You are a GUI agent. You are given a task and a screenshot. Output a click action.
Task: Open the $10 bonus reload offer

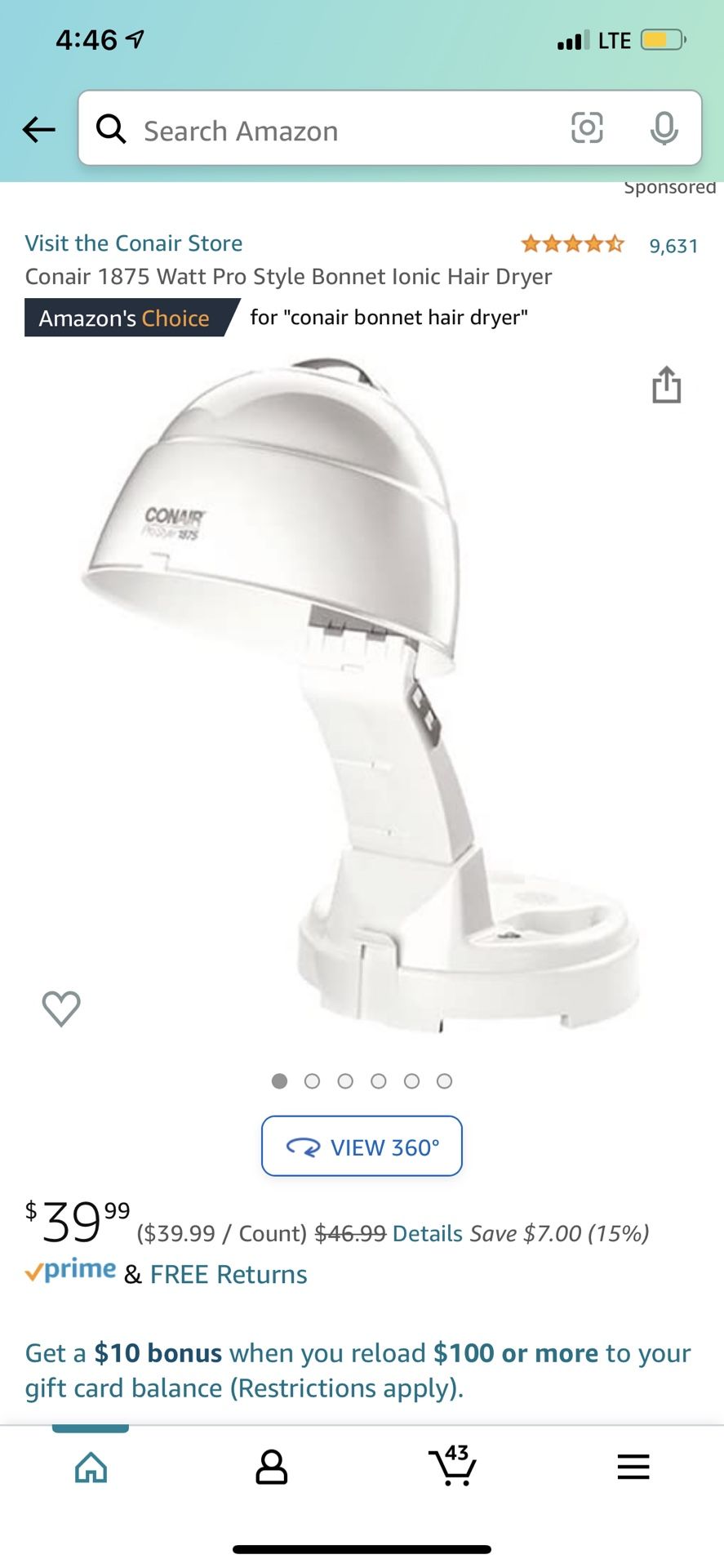358,1370
